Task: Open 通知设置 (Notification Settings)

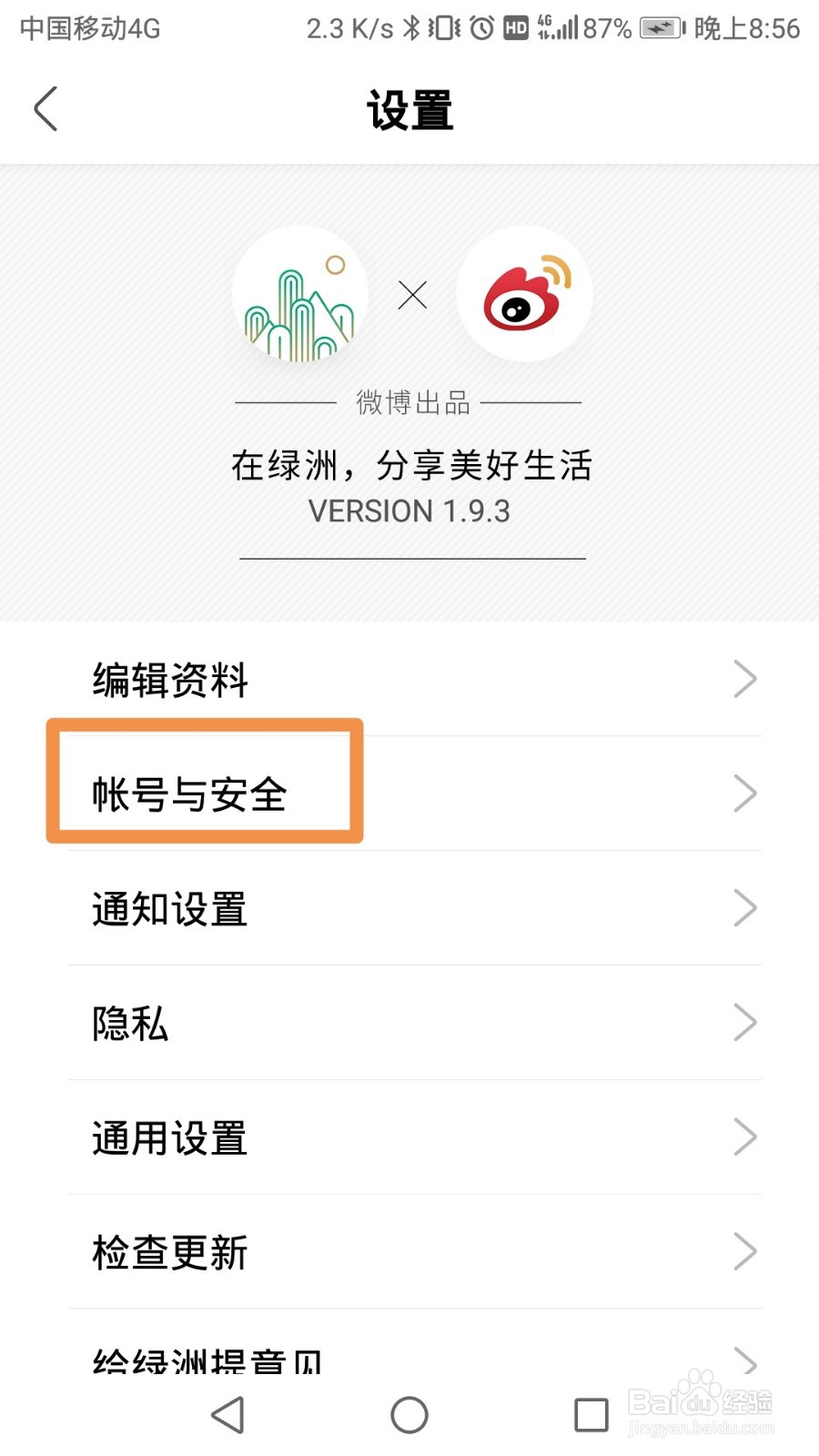Action: coord(168,907)
